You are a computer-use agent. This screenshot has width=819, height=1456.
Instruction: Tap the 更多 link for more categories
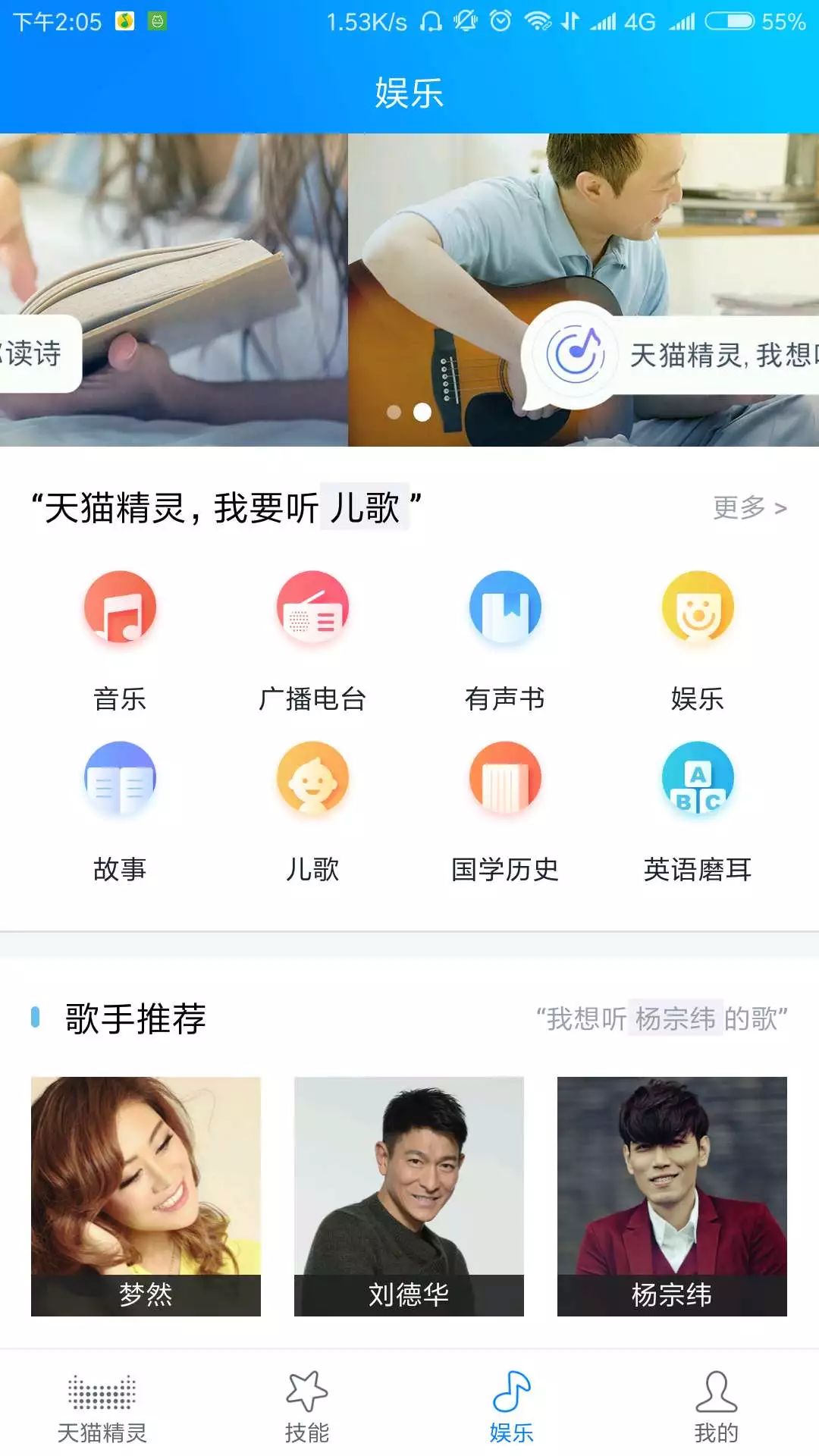click(748, 507)
